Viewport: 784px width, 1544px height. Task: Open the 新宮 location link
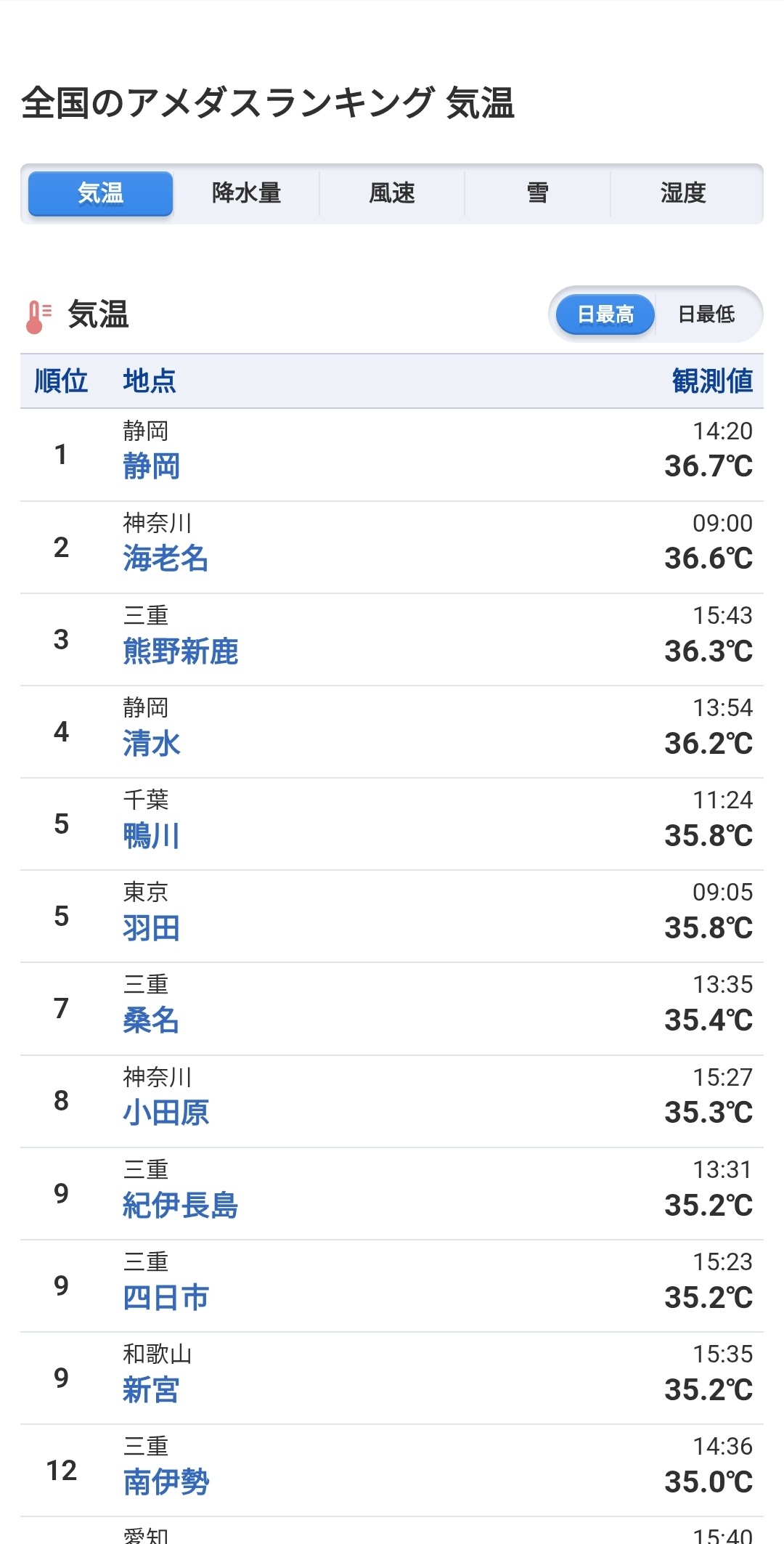(151, 1390)
